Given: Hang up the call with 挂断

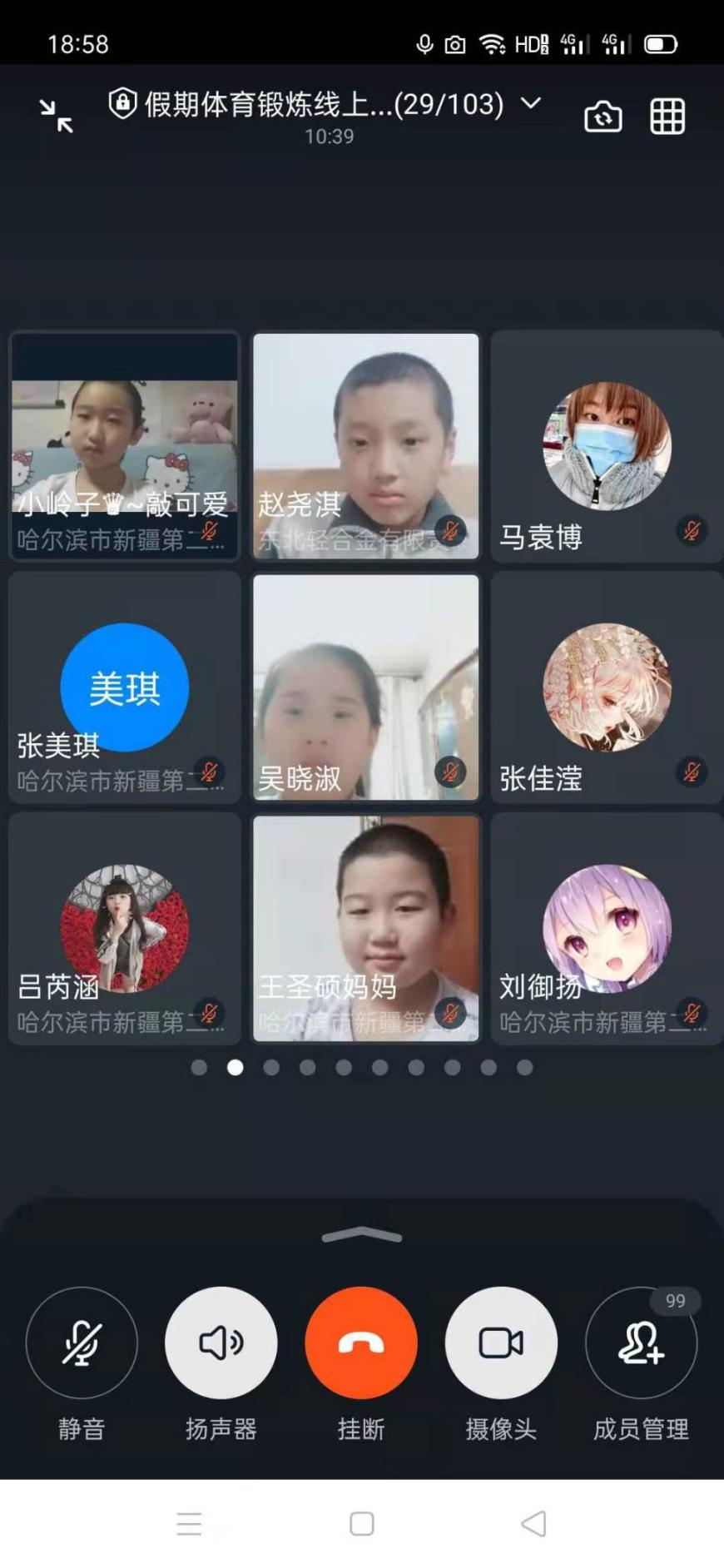Looking at the screenshot, I should pos(361,1342).
